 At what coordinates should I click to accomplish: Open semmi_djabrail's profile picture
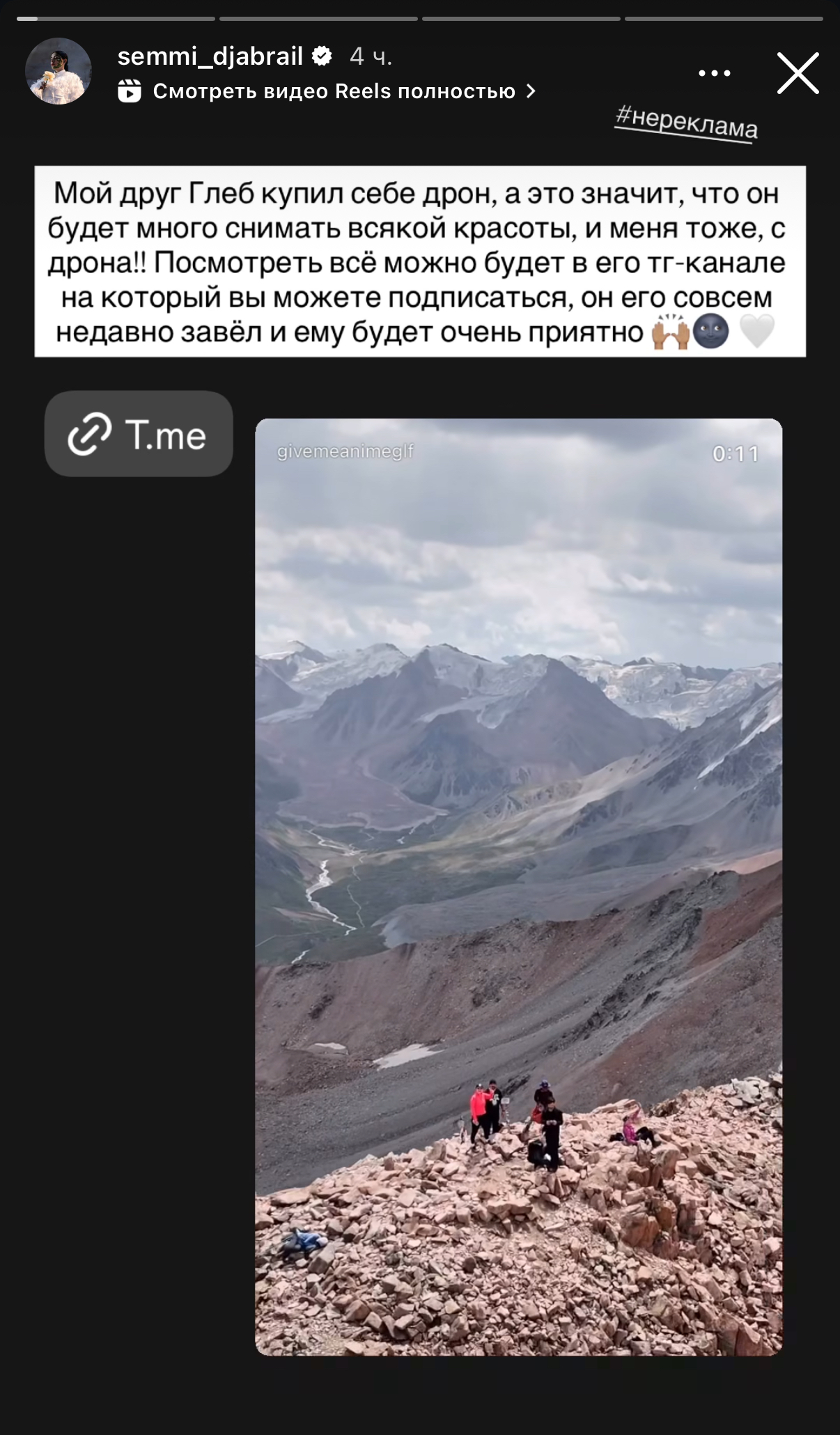(59, 71)
